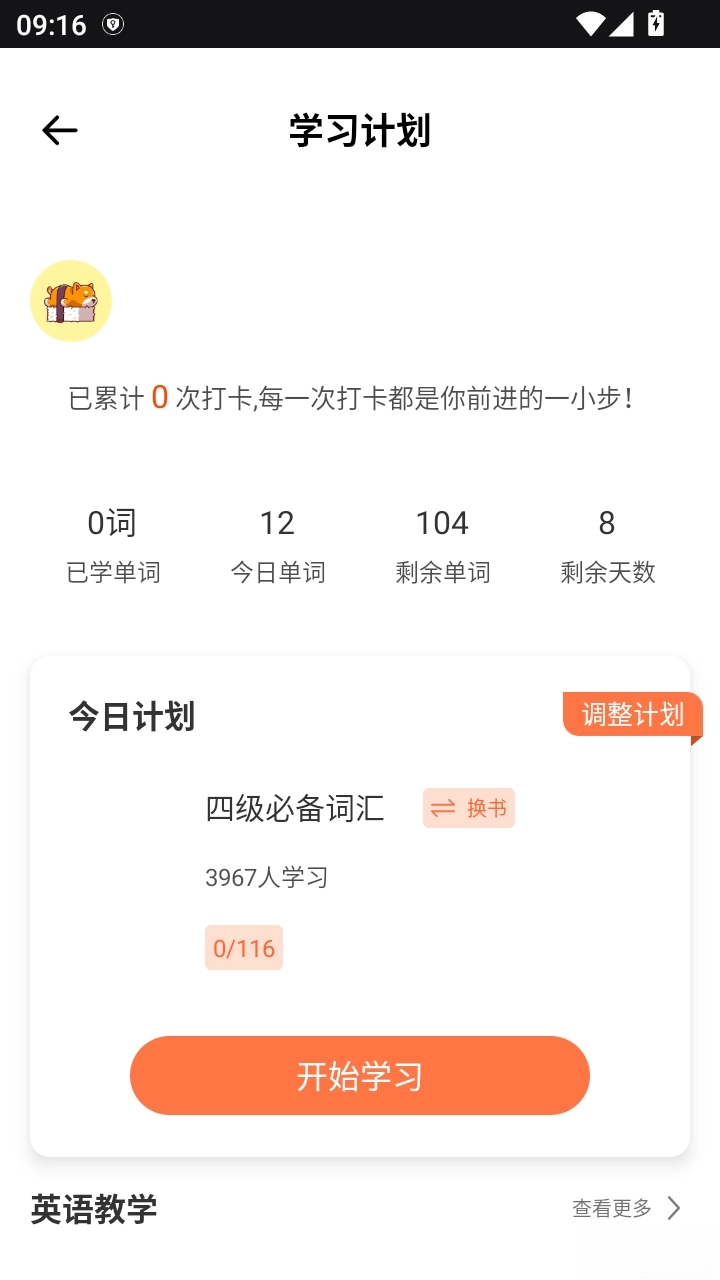Tap the swap arrows icon next to 换书
The width and height of the screenshot is (720, 1280).
tap(443, 808)
